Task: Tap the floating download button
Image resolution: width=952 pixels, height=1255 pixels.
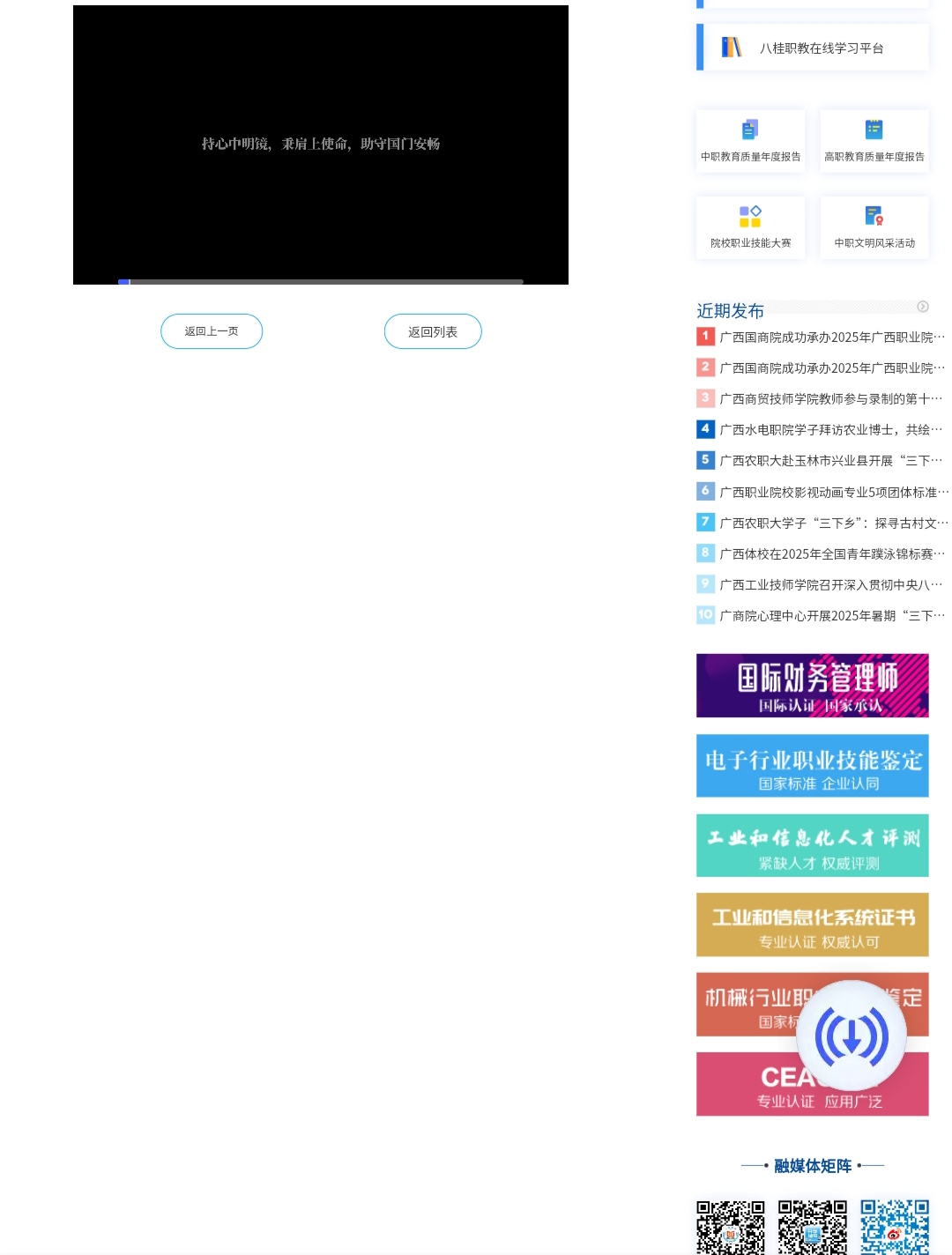Action: pos(851,1036)
